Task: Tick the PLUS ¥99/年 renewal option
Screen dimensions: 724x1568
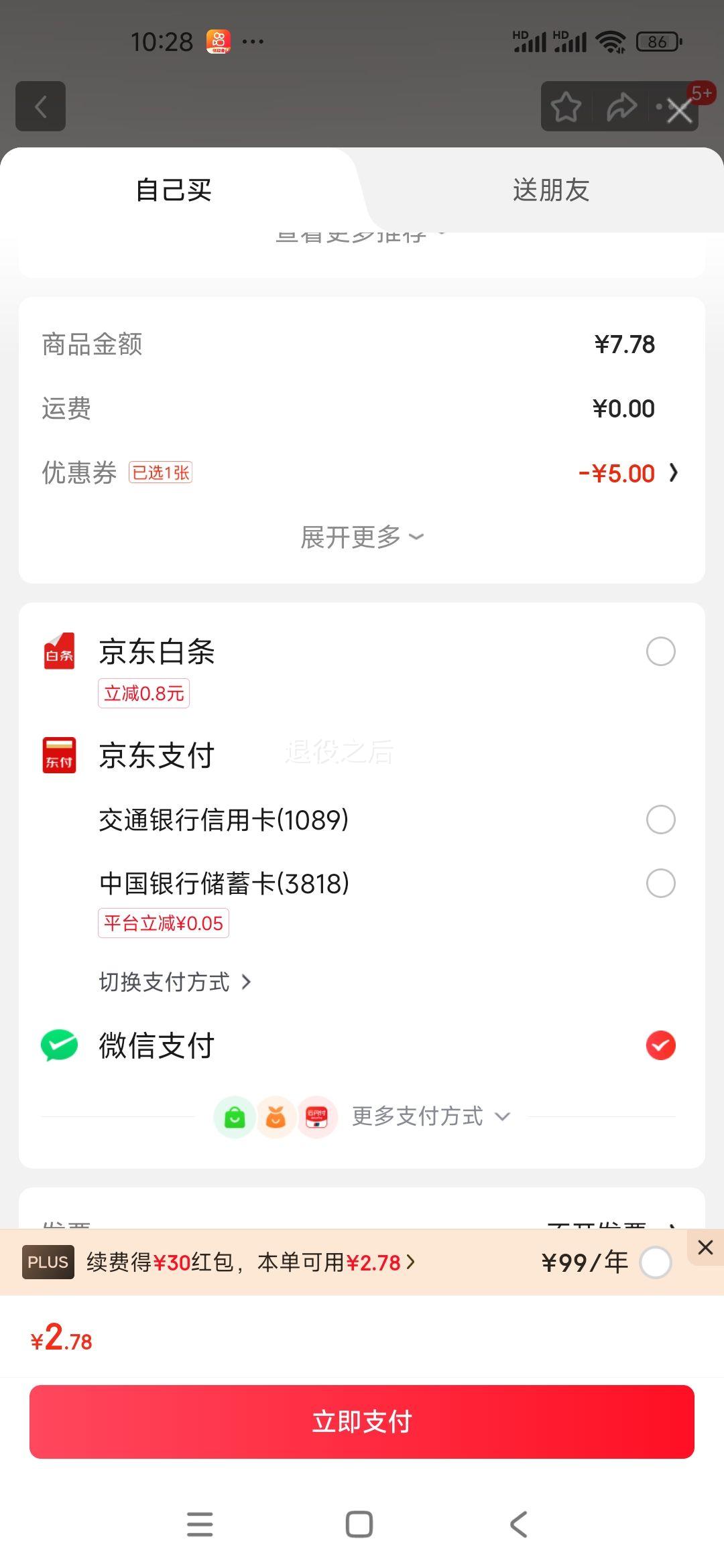Action: coord(655,1262)
